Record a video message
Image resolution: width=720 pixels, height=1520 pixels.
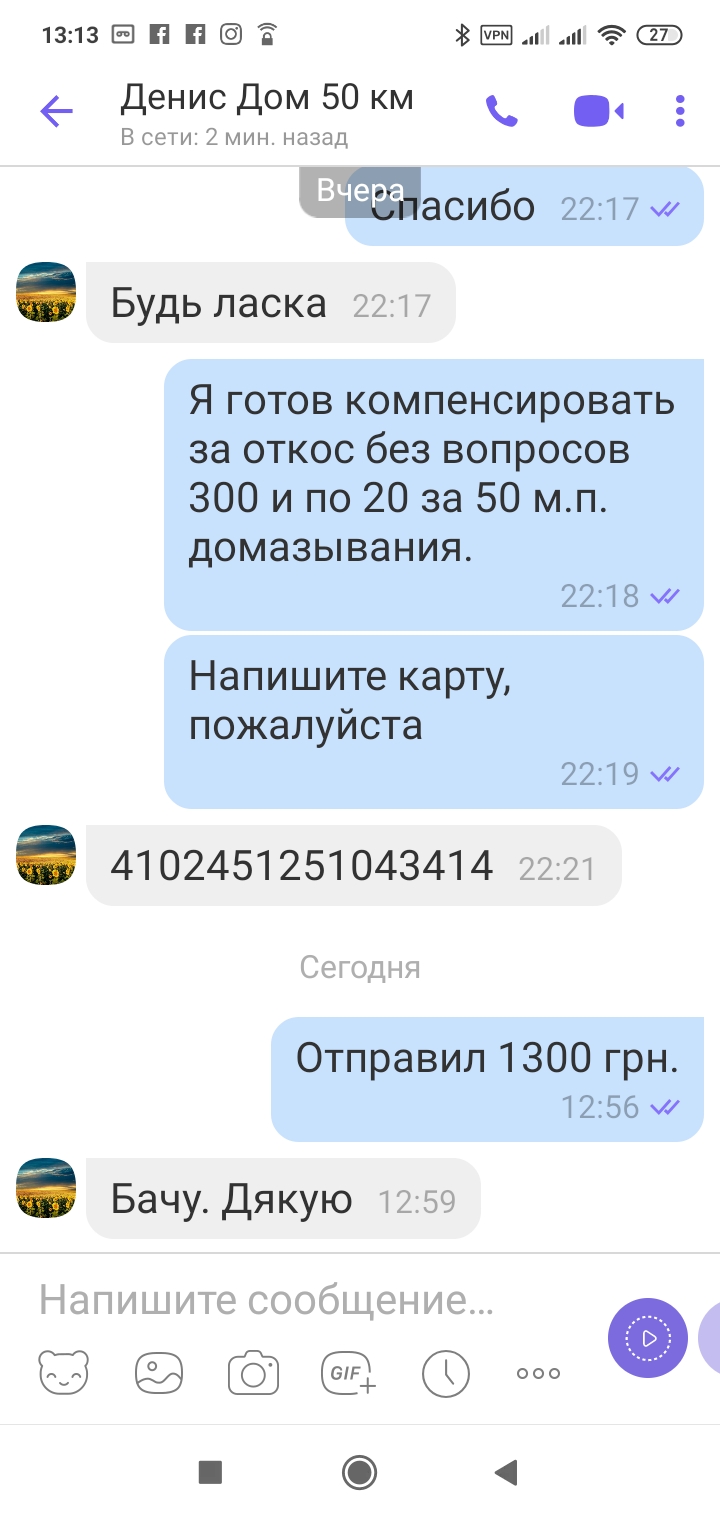(x=647, y=1338)
